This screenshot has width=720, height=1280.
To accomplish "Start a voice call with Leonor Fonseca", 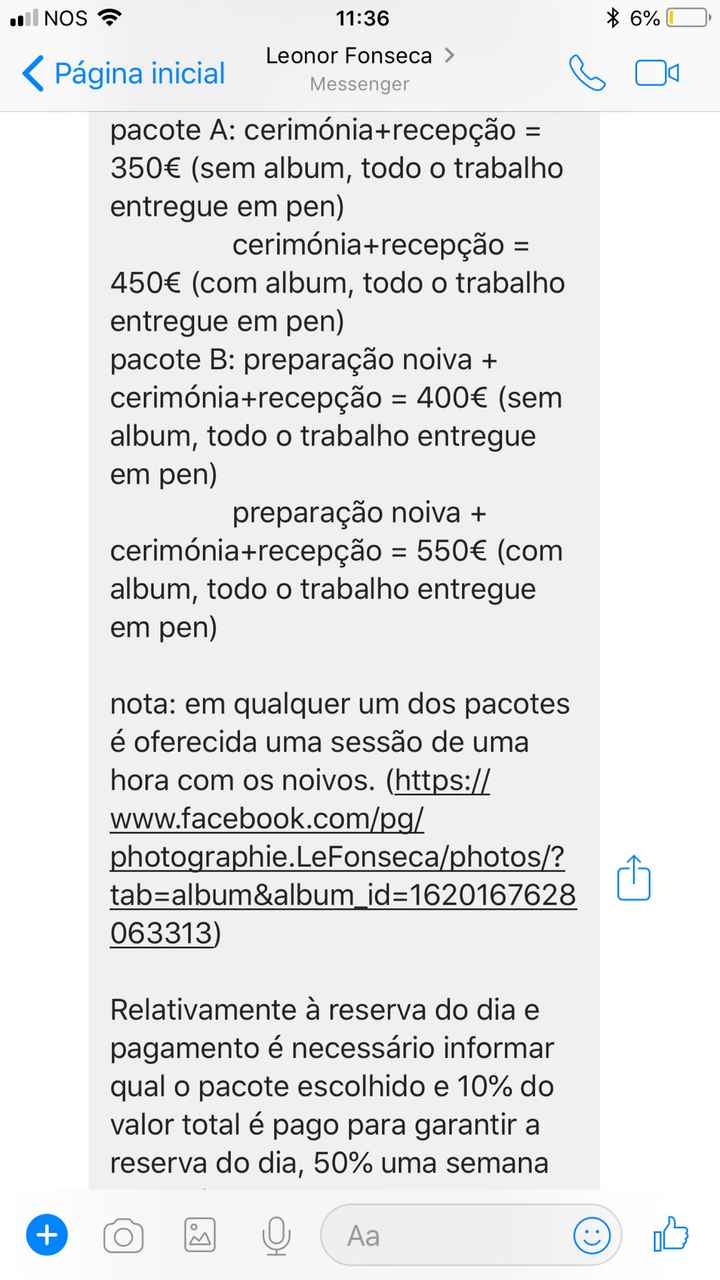I will click(587, 73).
